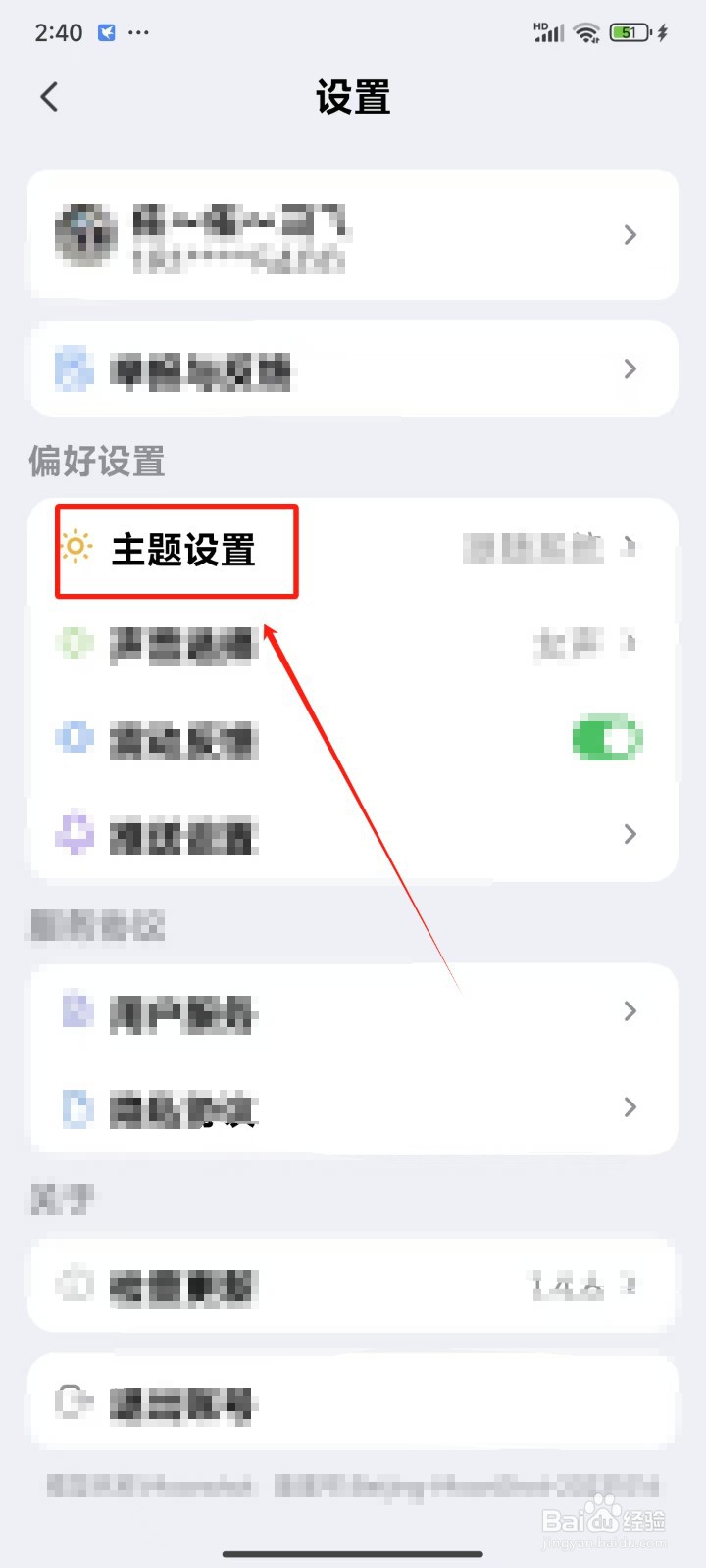706x1568 pixels.
Task: Expand the profile row chevron
Action: click(630, 235)
